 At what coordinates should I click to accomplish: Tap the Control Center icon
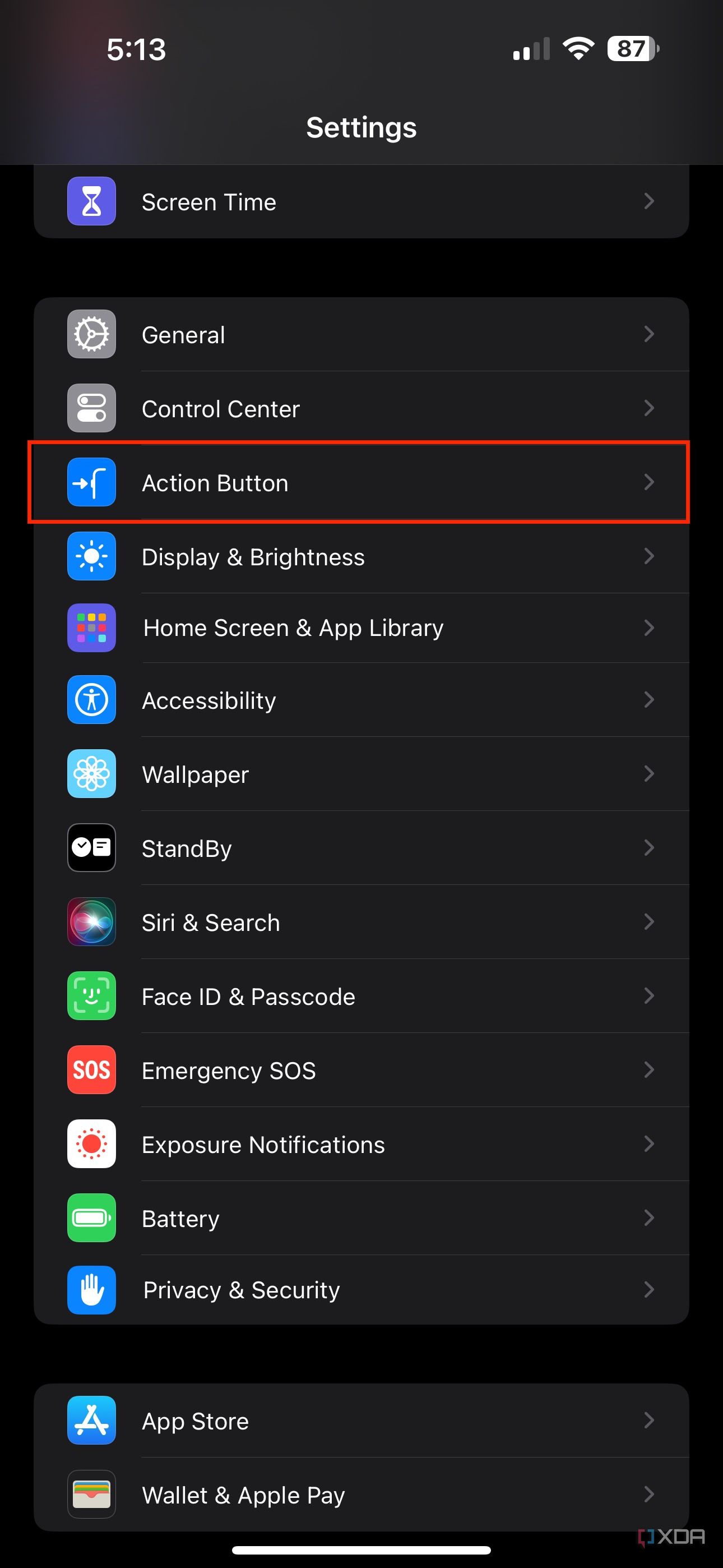point(91,408)
